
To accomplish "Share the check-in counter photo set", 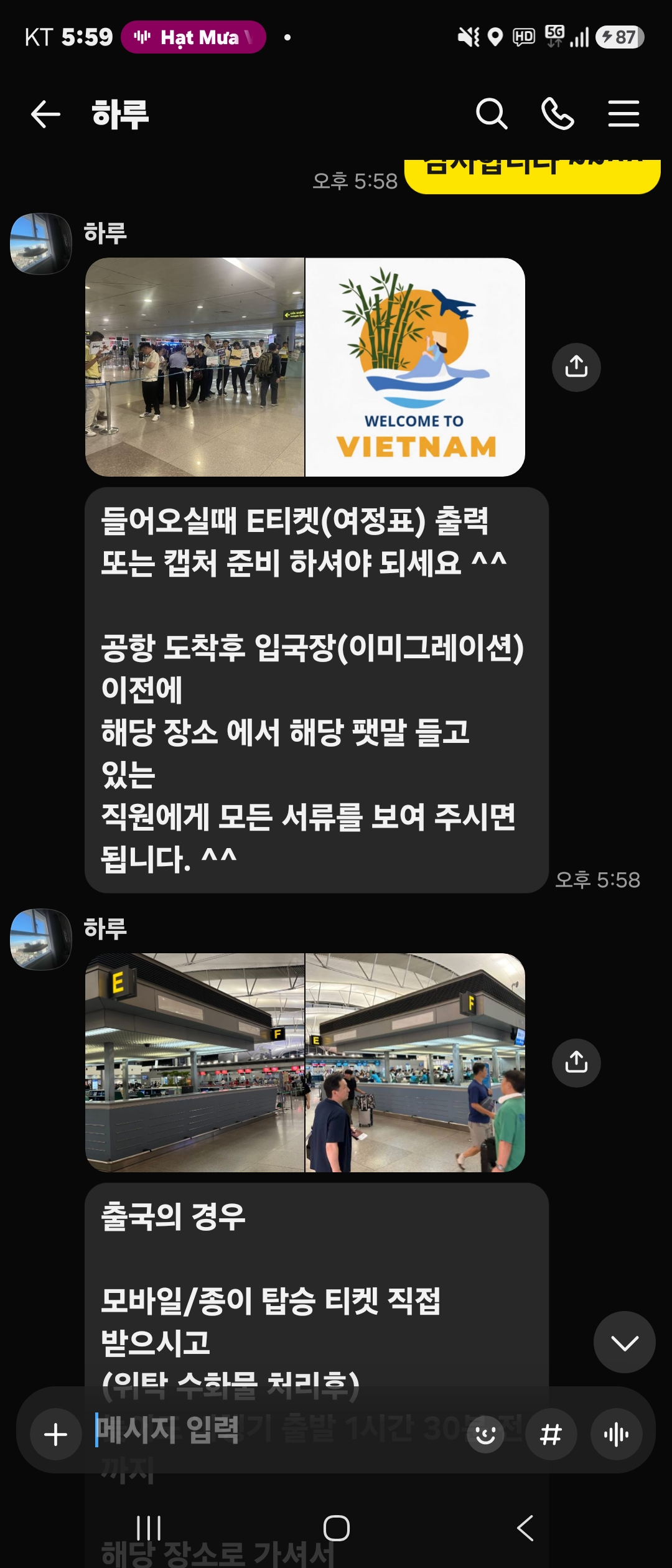I will point(576,1063).
